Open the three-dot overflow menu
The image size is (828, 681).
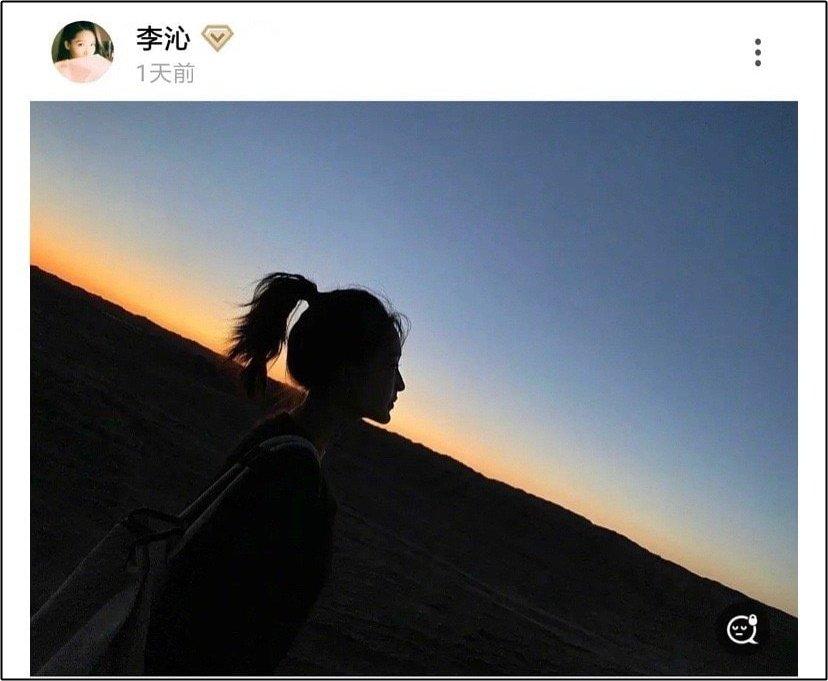point(758,53)
